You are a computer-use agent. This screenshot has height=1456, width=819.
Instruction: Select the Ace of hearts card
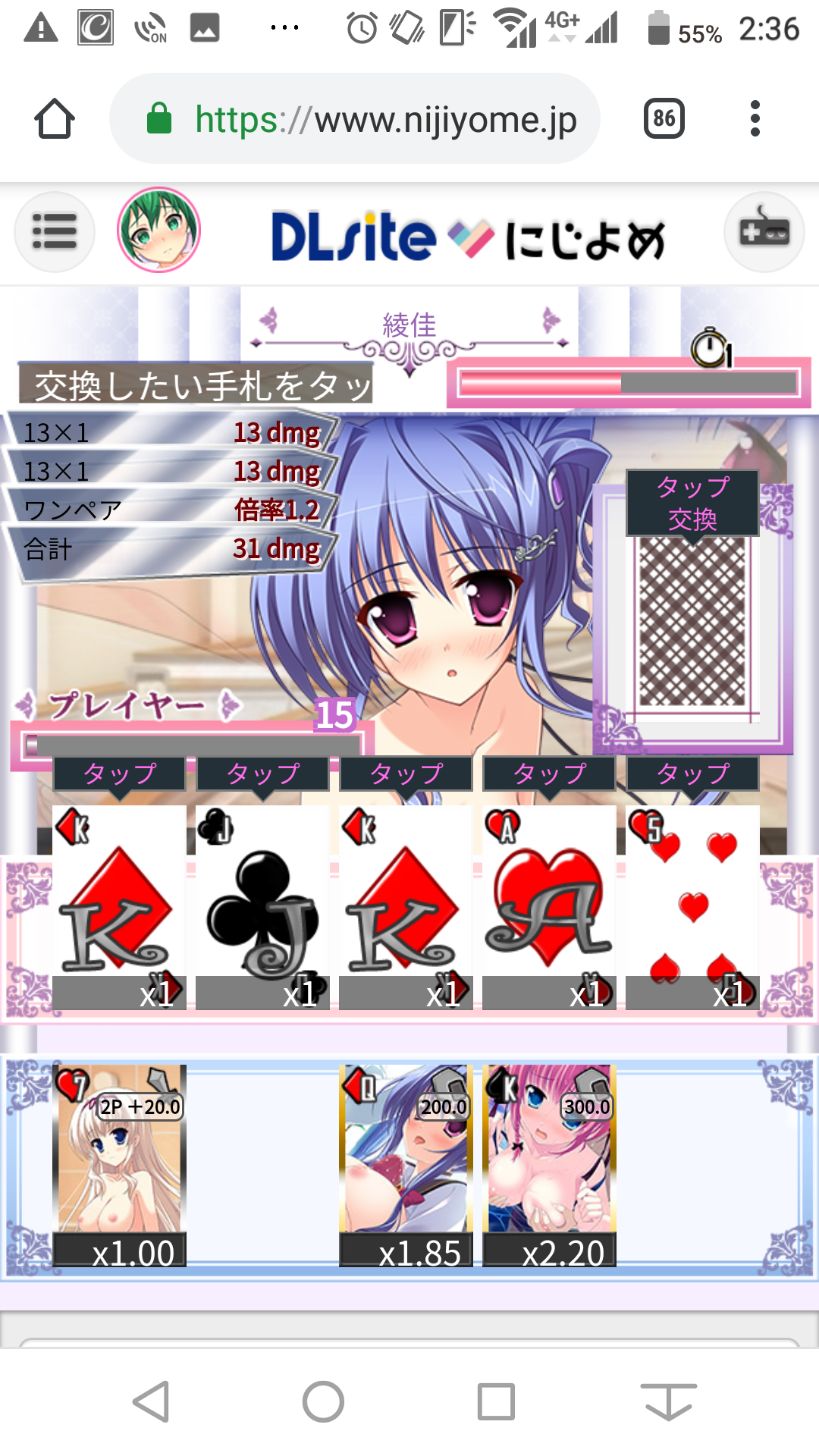pos(549,906)
